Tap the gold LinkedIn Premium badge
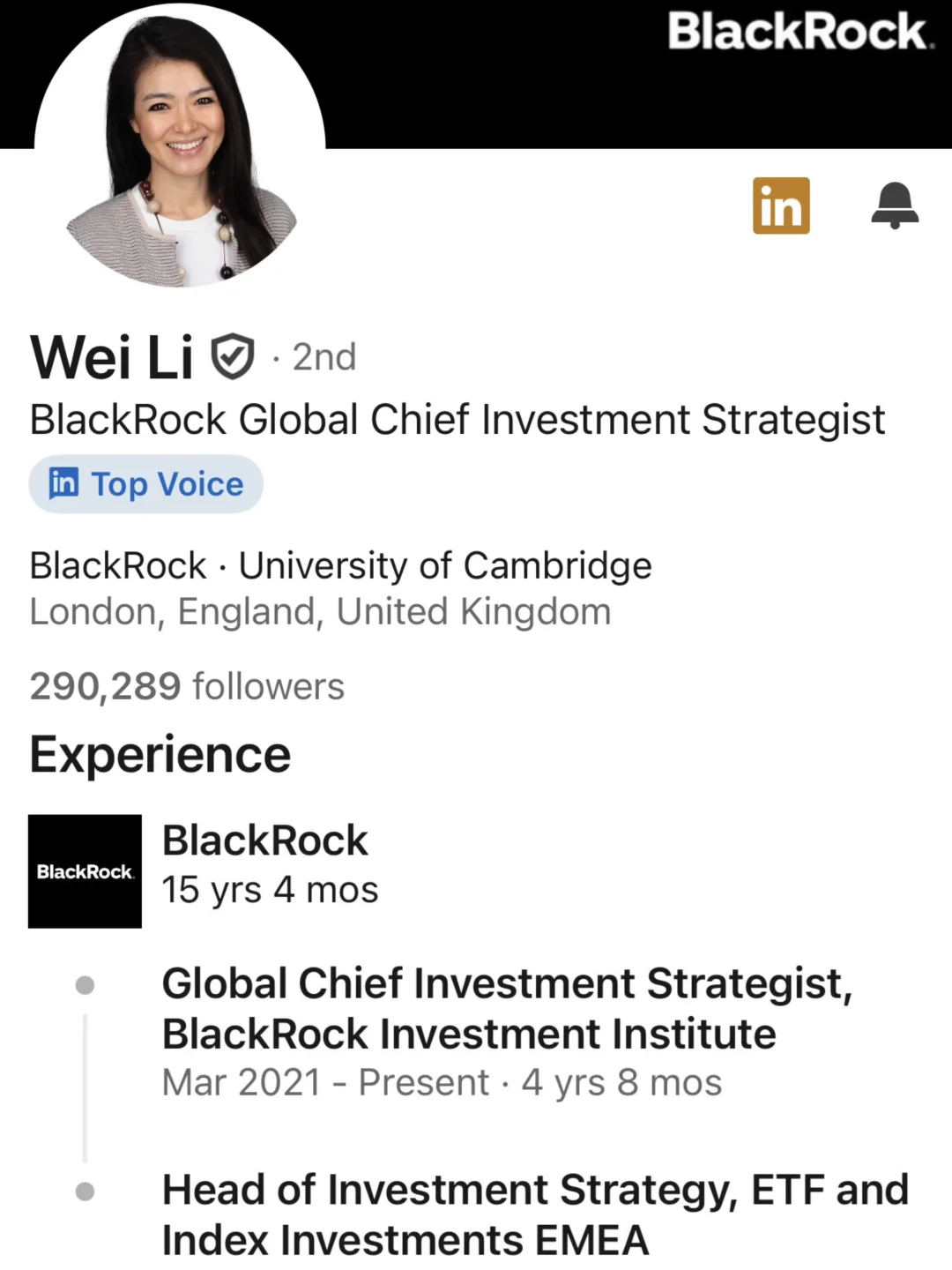The image size is (952, 1270). pyautogui.click(x=781, y=205)
